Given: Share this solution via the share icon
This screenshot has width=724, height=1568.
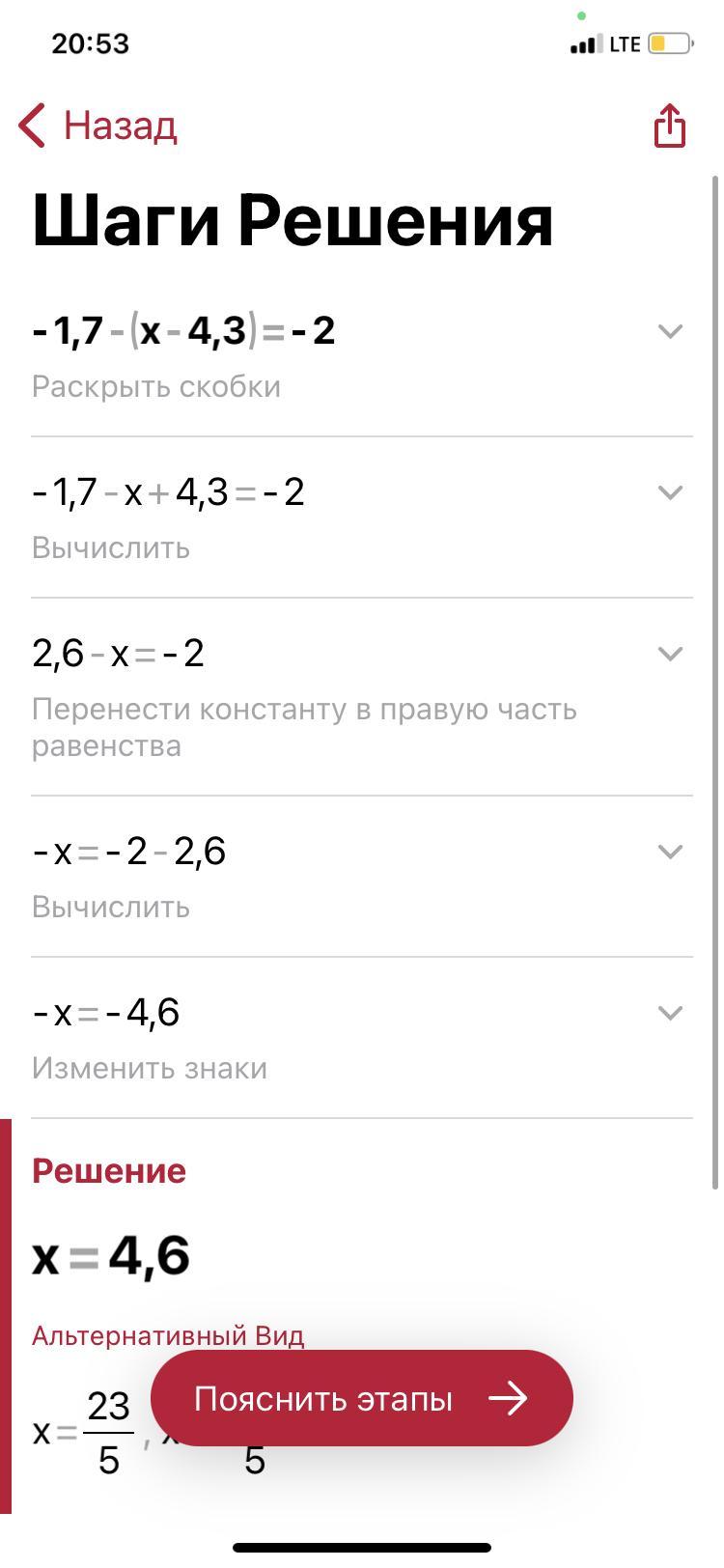Looking at the screenshot, I should point(669,126).
